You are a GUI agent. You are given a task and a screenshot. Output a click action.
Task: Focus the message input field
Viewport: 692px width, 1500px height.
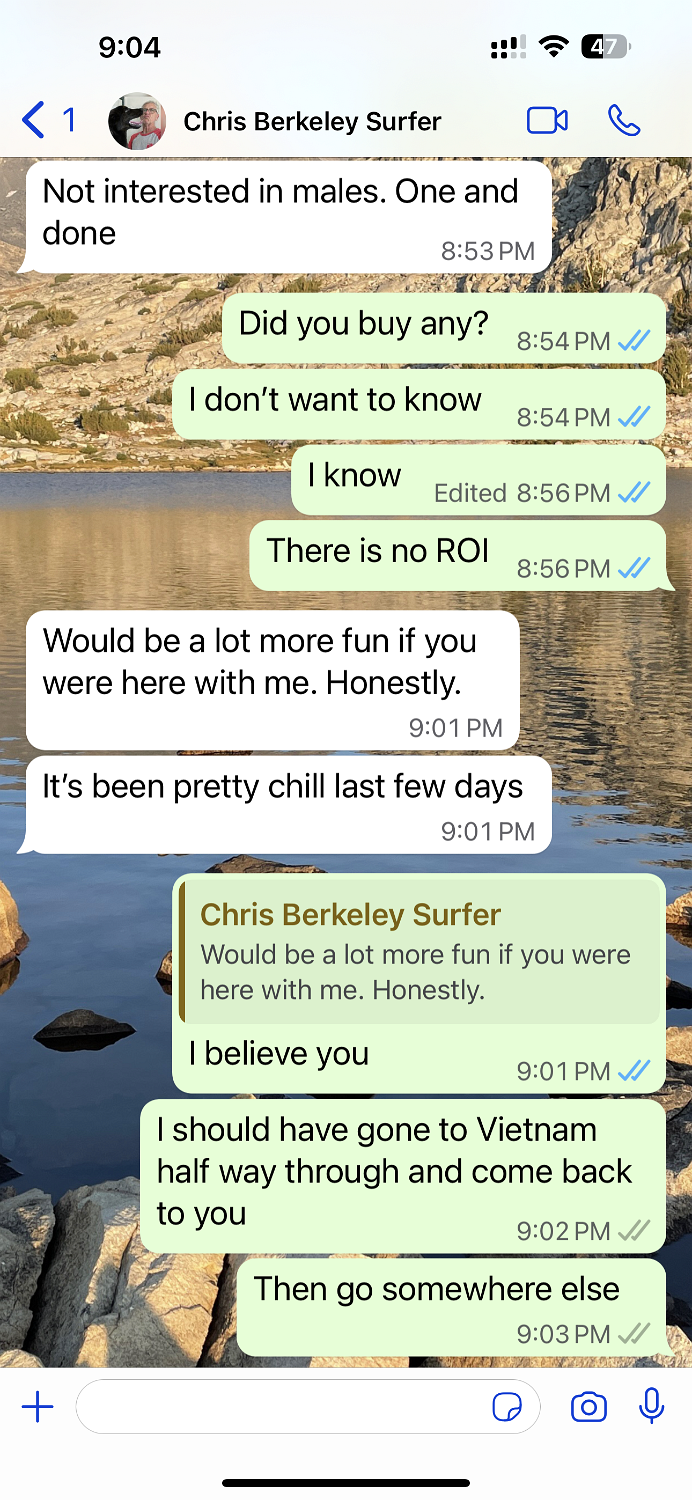click(280, 1408)
